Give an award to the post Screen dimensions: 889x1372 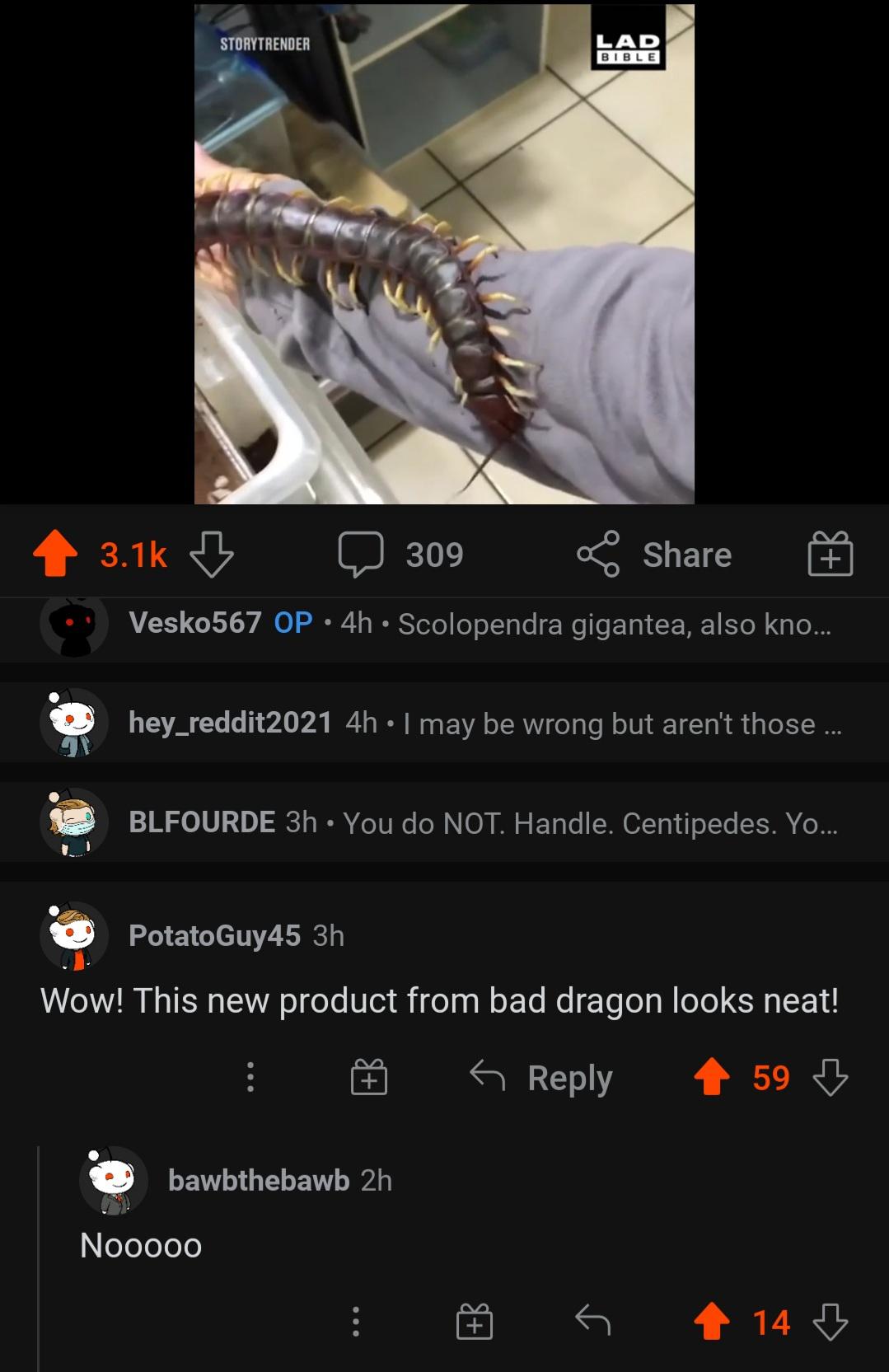click(x=830, y=553)
